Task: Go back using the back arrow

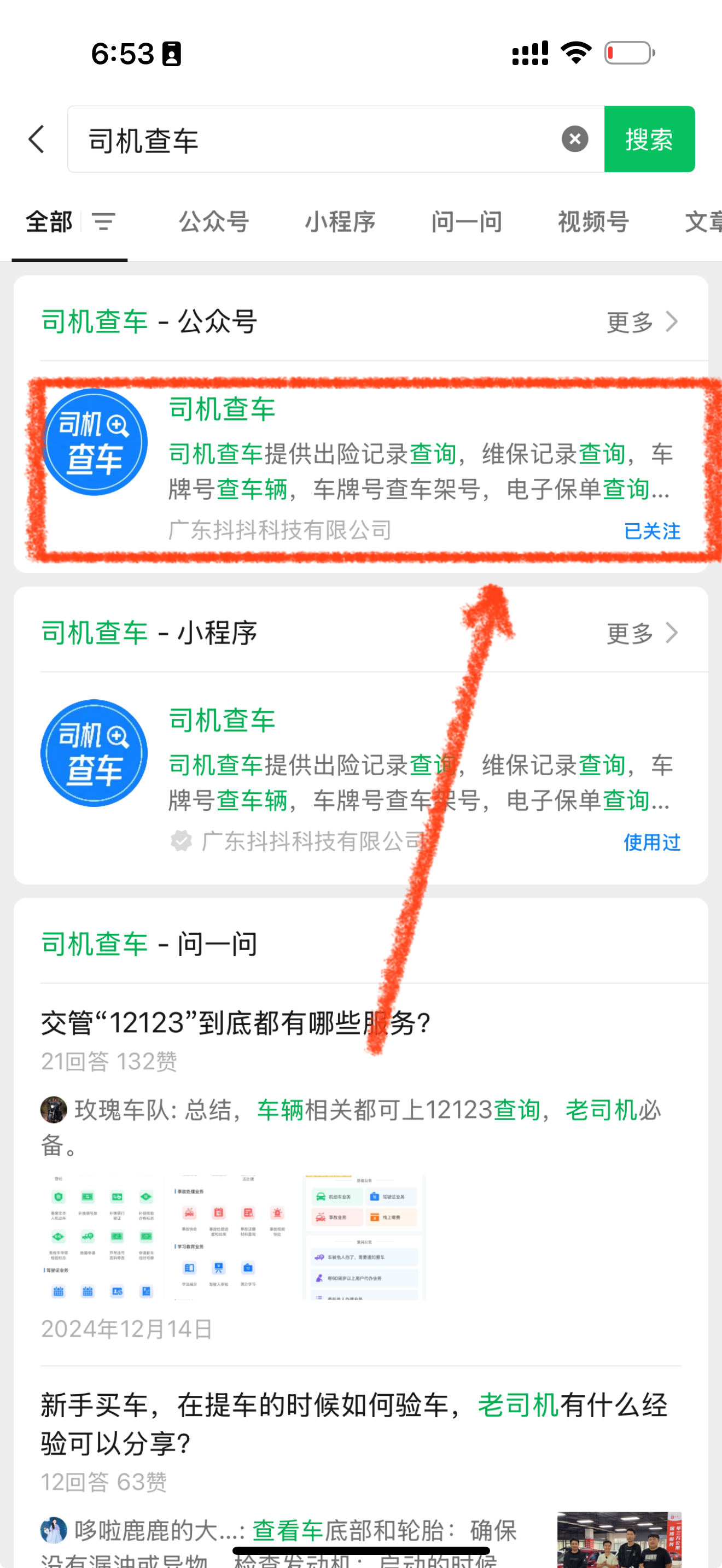Action: click(x=37, y=139)
